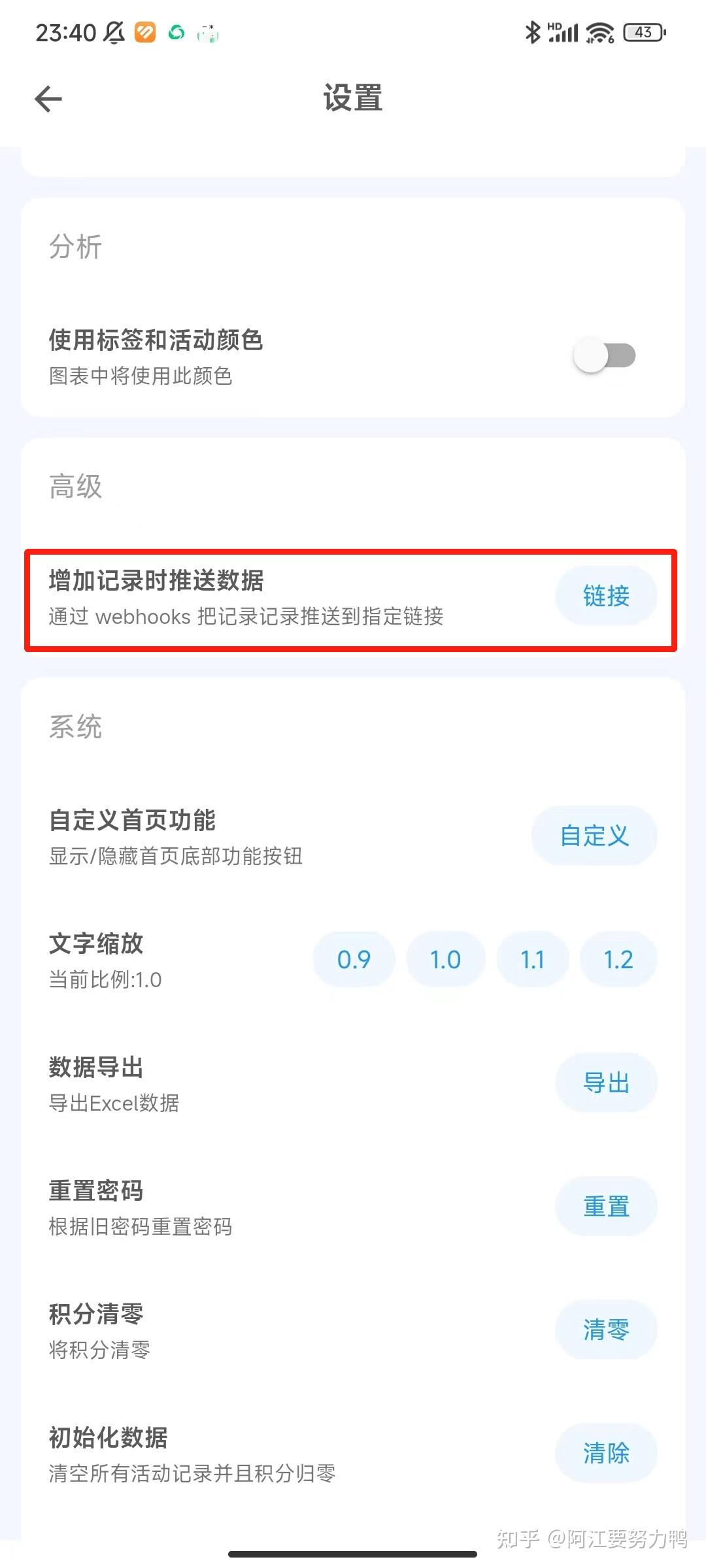Tap 清除 to initialize data
706x1568 pixels.
tap(606, 1453)
